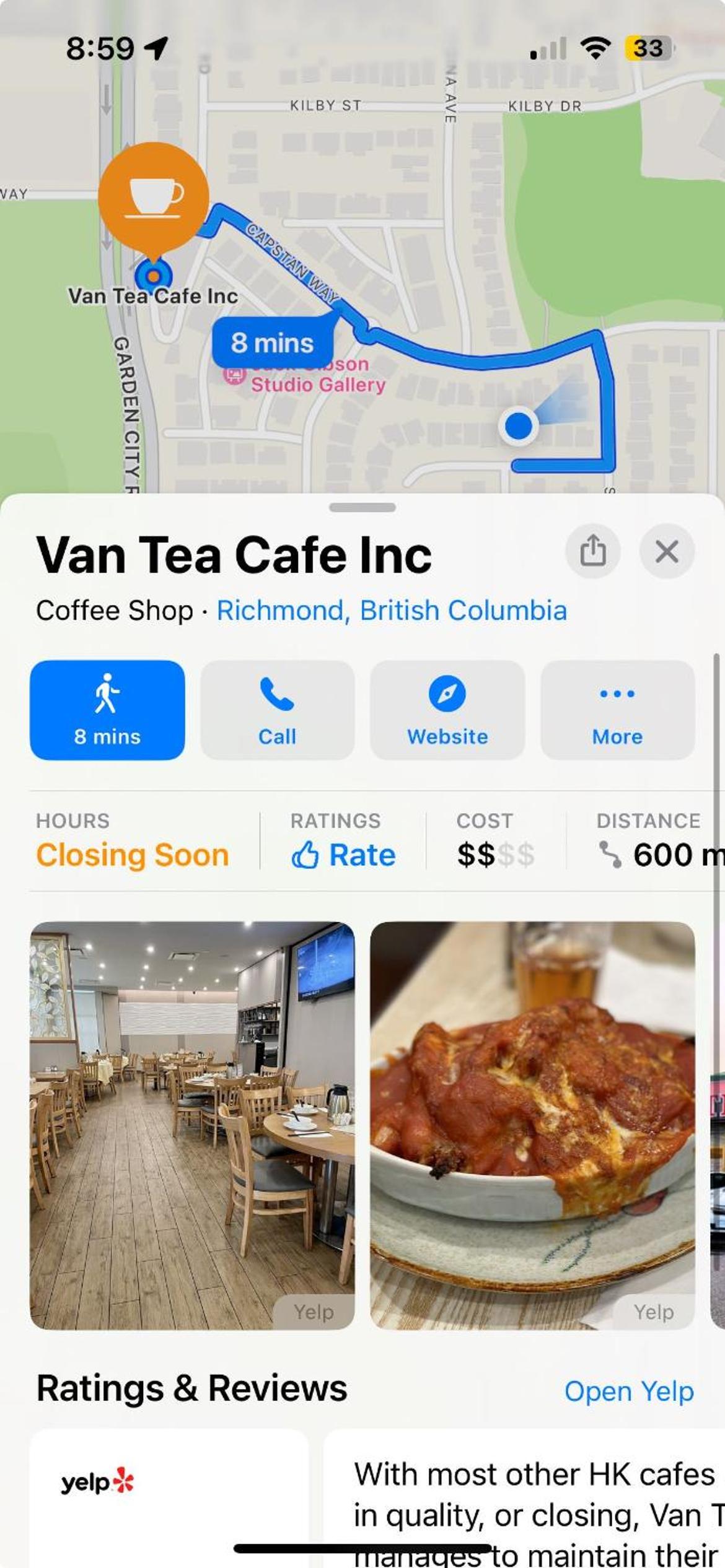
Task: Open Yelp for ratings and reviews
Action: (x=628, y=1391)
